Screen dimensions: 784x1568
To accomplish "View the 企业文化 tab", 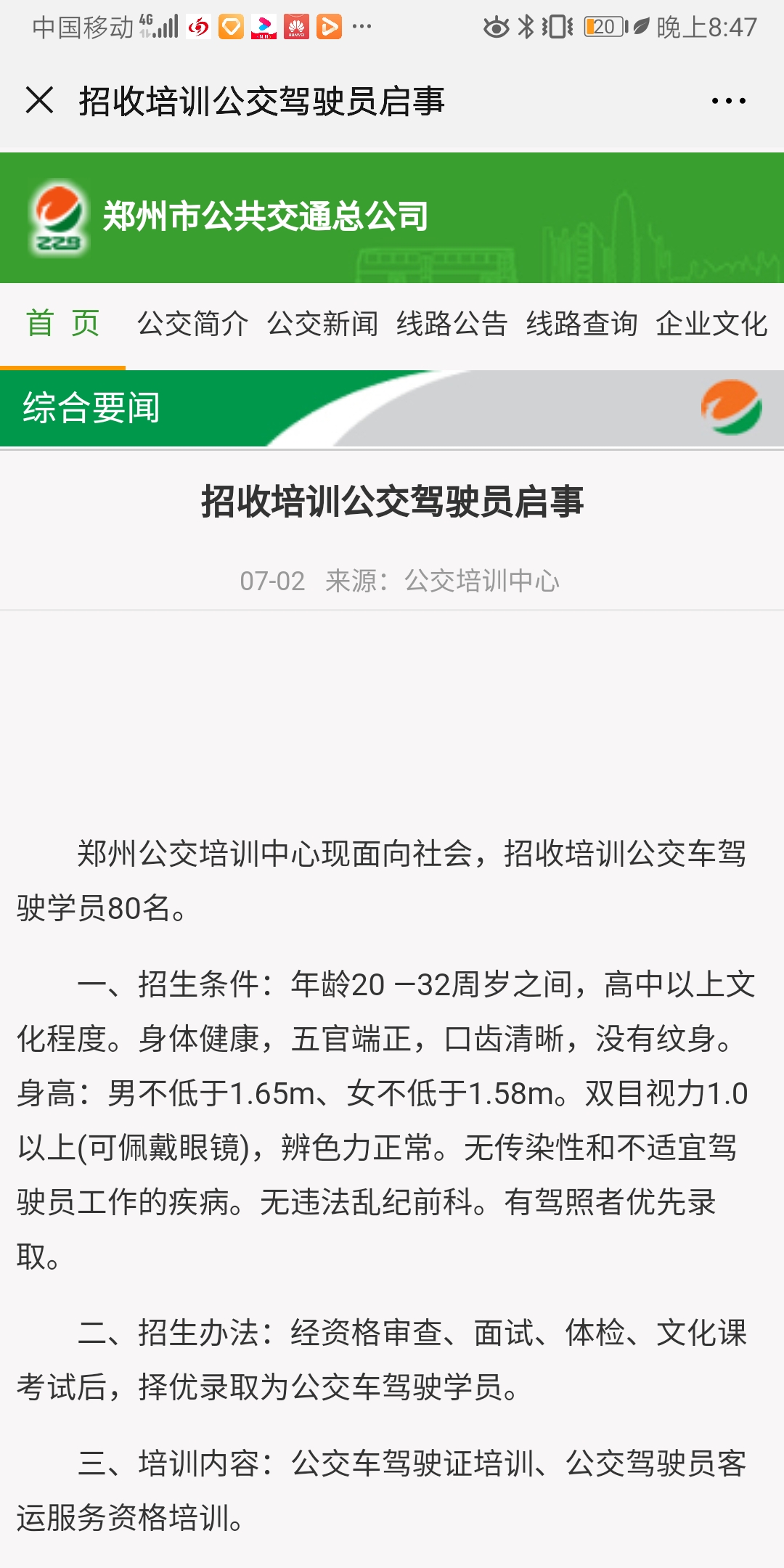I will click(711, 324).
